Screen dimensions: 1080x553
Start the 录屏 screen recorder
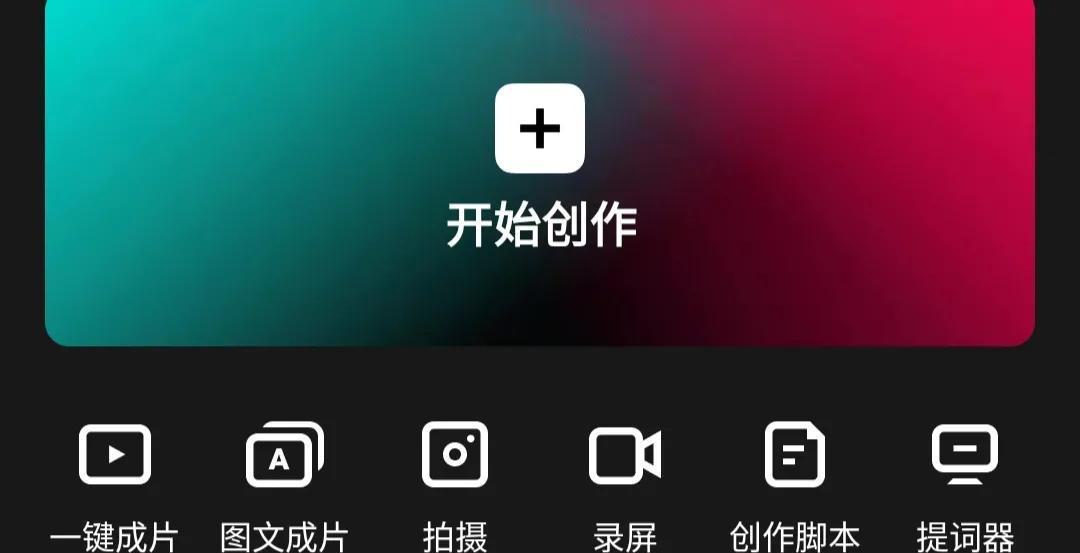(x=625, y=456)
